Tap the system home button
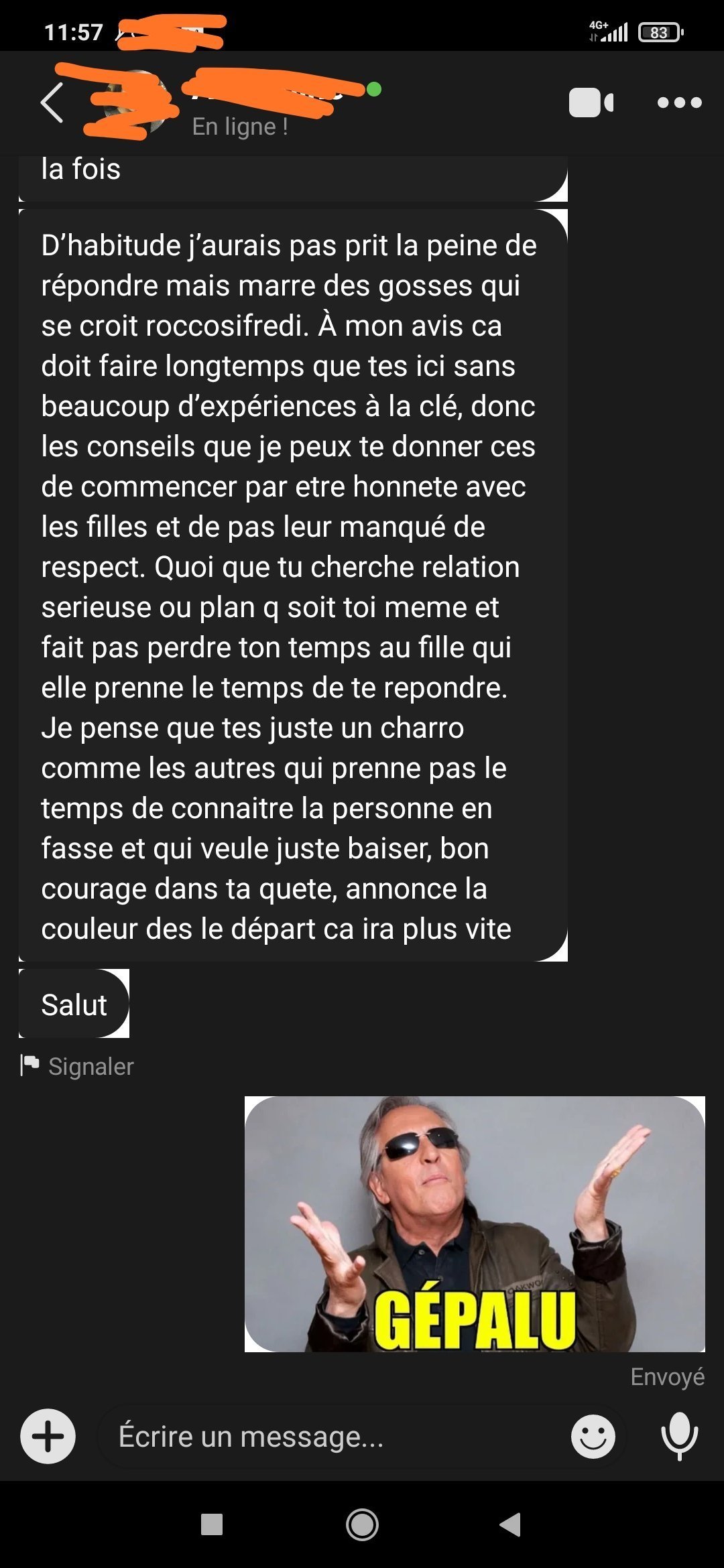Viewport: 724px width, 1568px height. [x=362, y=1525]
